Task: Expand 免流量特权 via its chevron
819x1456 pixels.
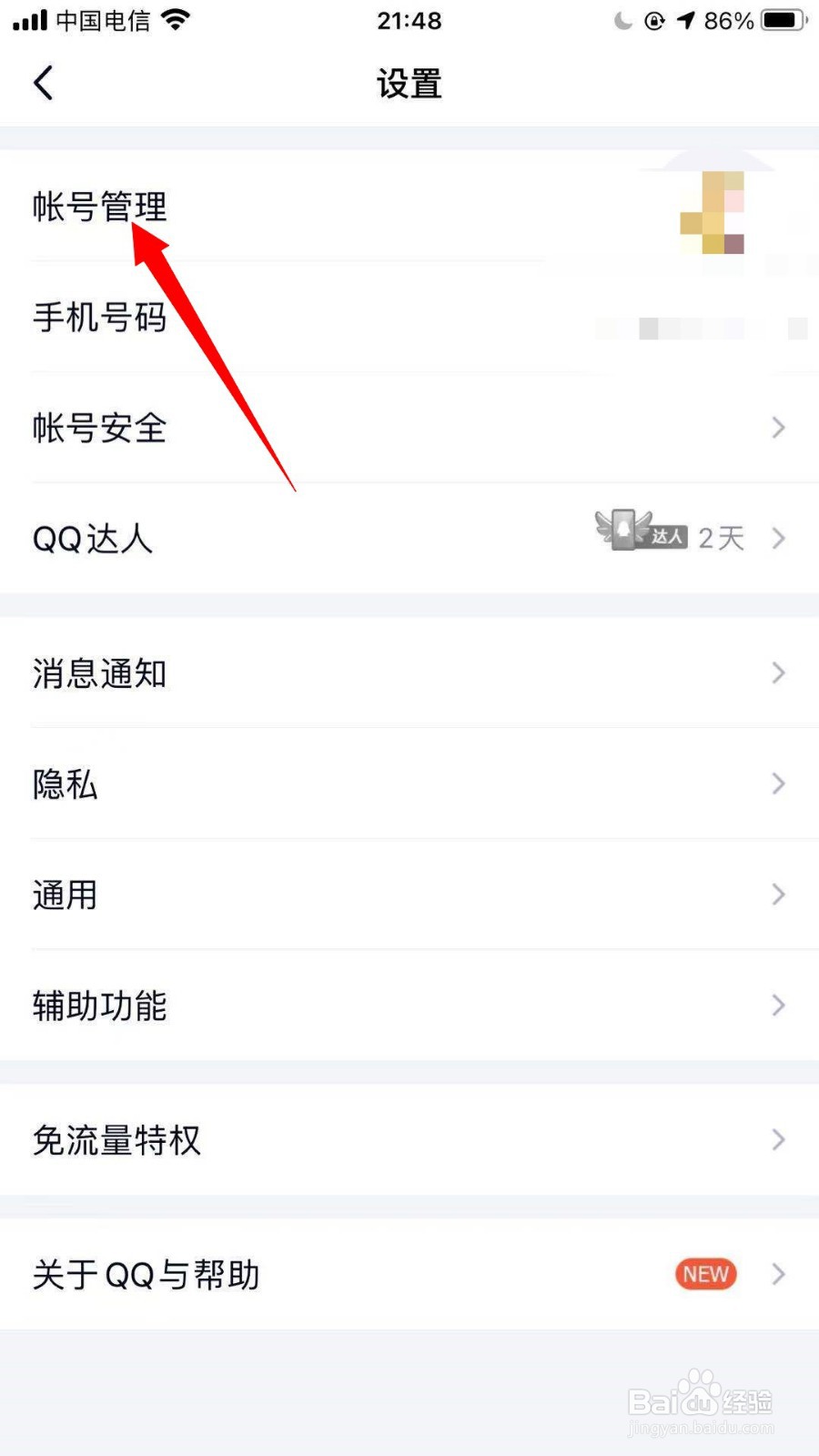Action: click(x=778, y=1140)
